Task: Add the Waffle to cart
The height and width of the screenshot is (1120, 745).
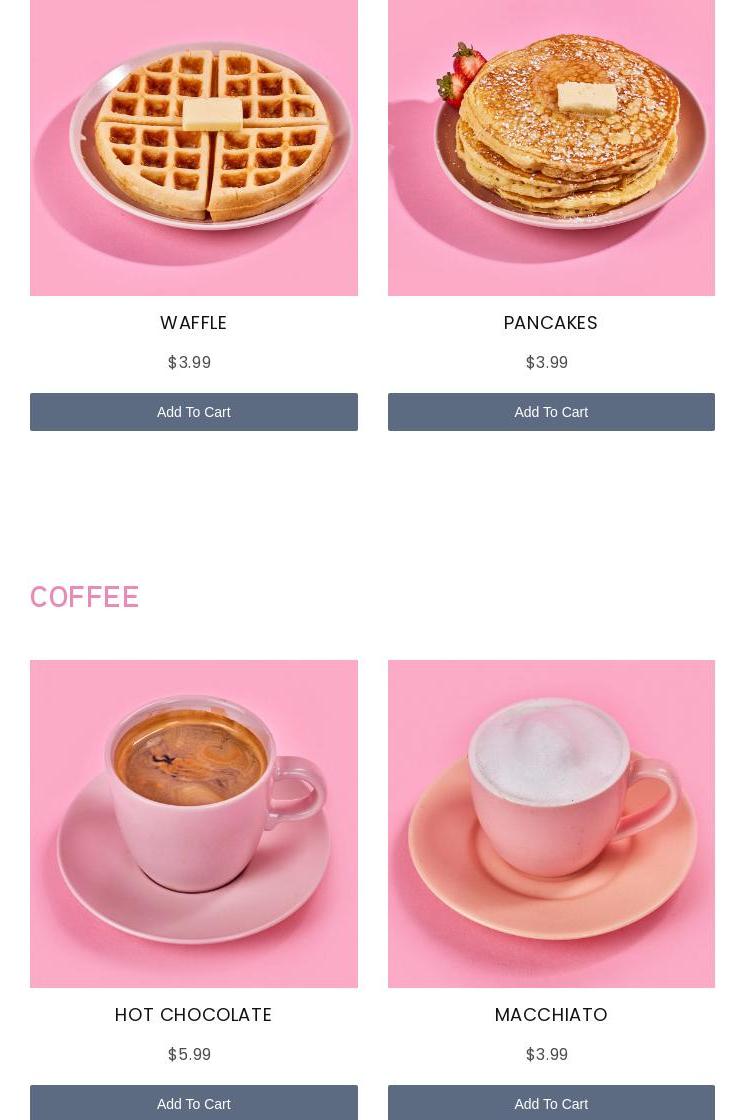Action: pos(193,412)
